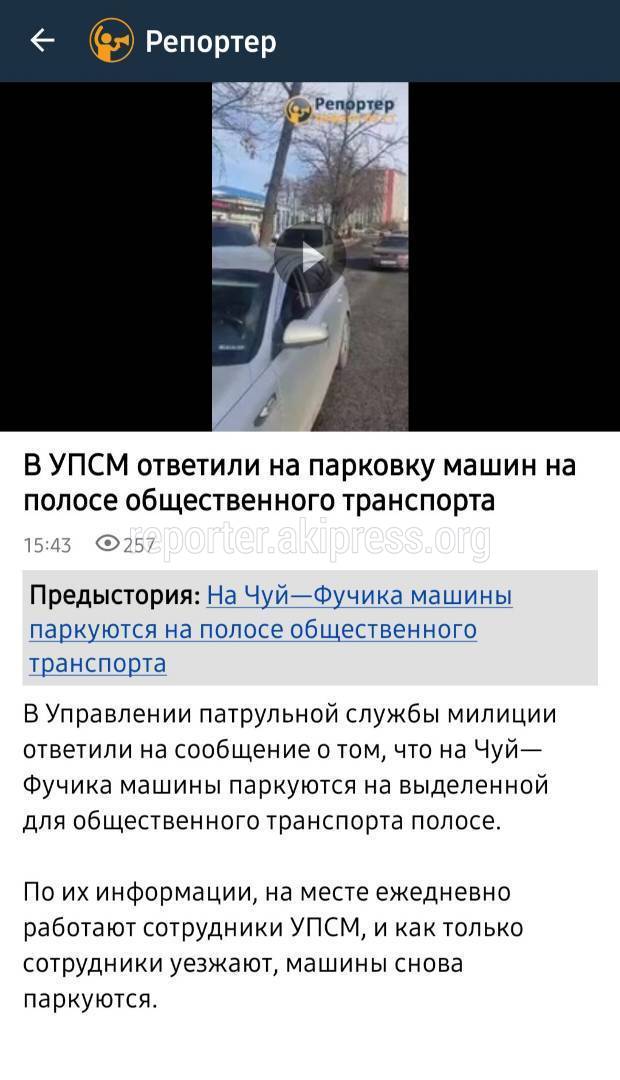This screenshot has width=620, height=1080.
Task: Go back using the arrow icon
Action: click(41, 40)
